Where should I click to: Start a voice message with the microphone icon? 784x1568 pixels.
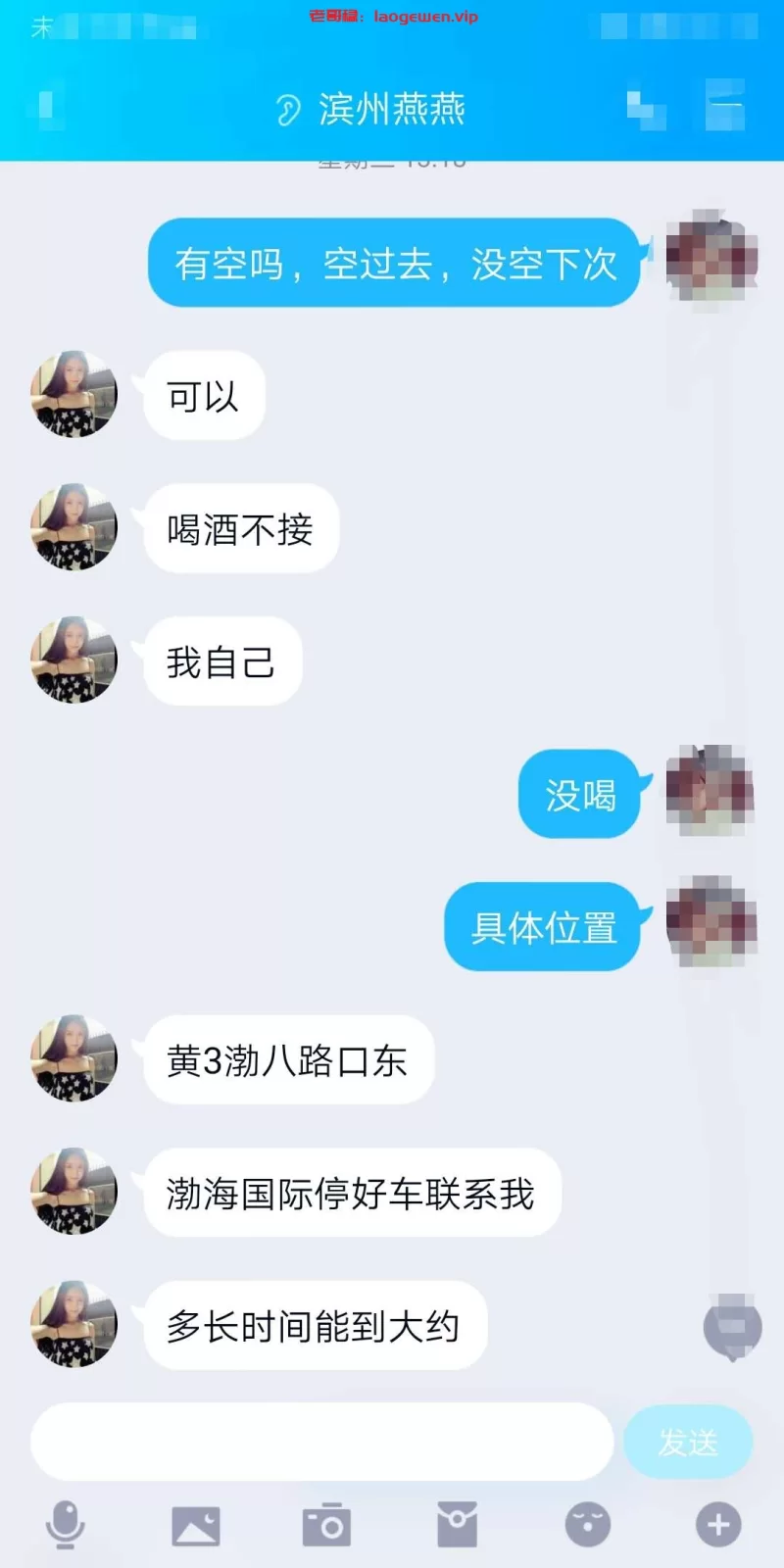click(66, 1525)
